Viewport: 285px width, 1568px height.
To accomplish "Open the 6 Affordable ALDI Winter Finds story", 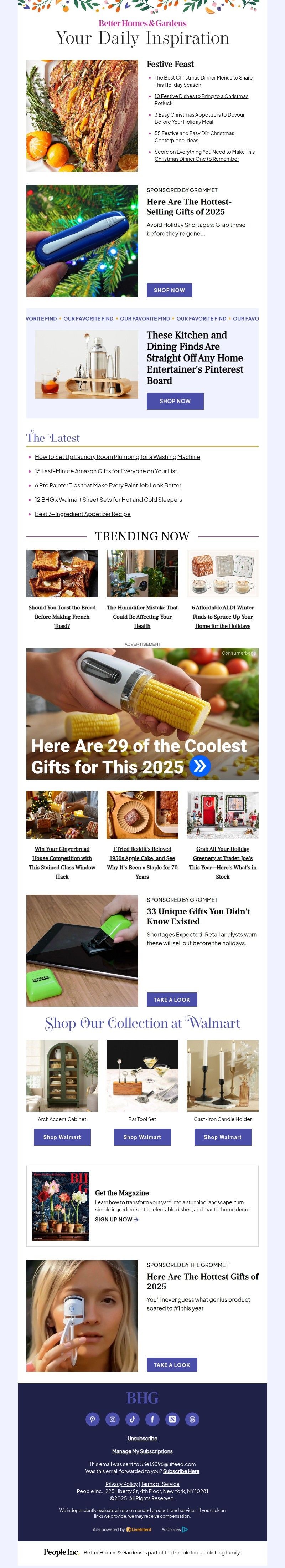I will point(222,616).
